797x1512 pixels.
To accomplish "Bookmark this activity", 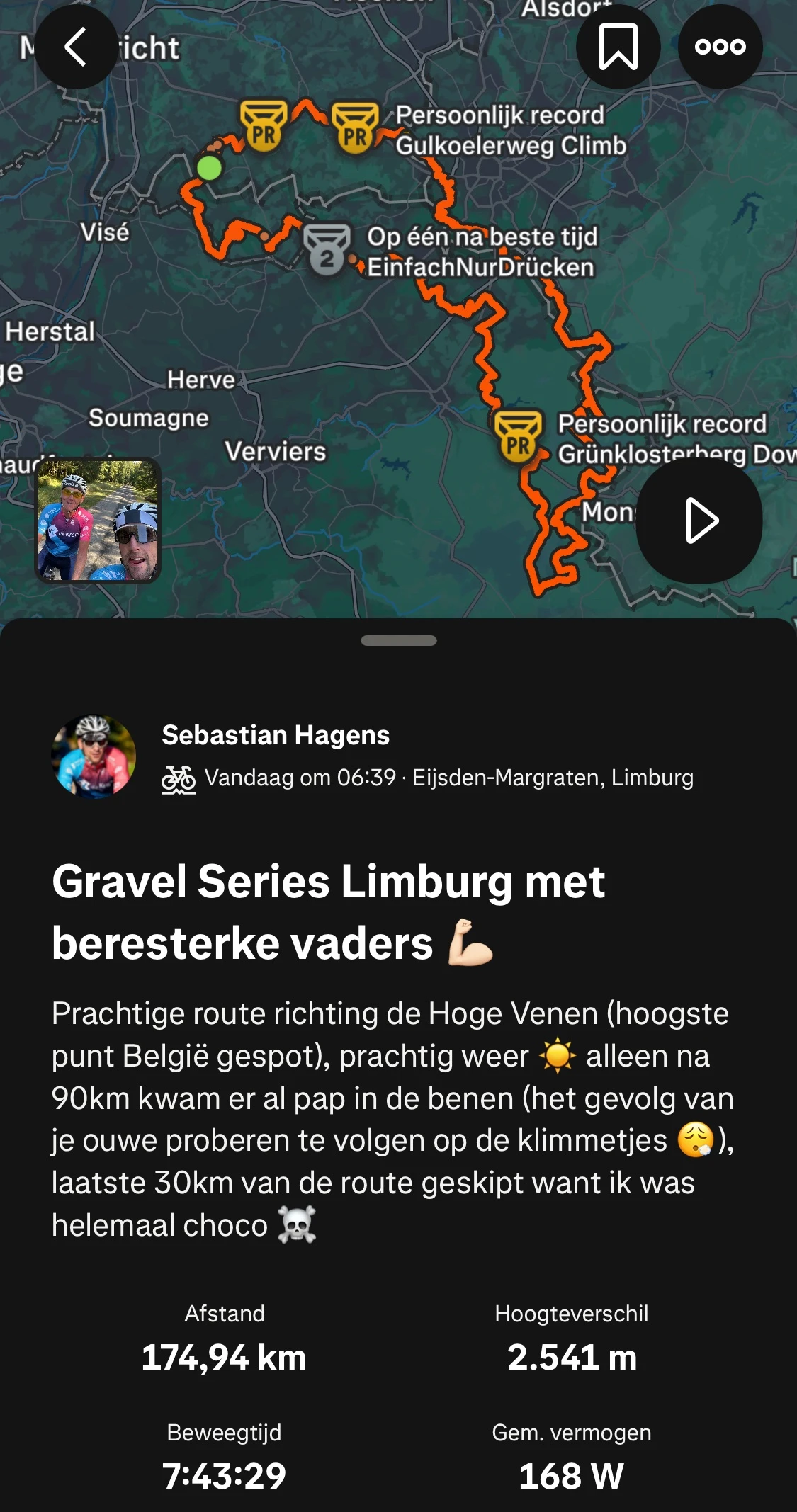I will pyautogui.click(x=618, y=47).
